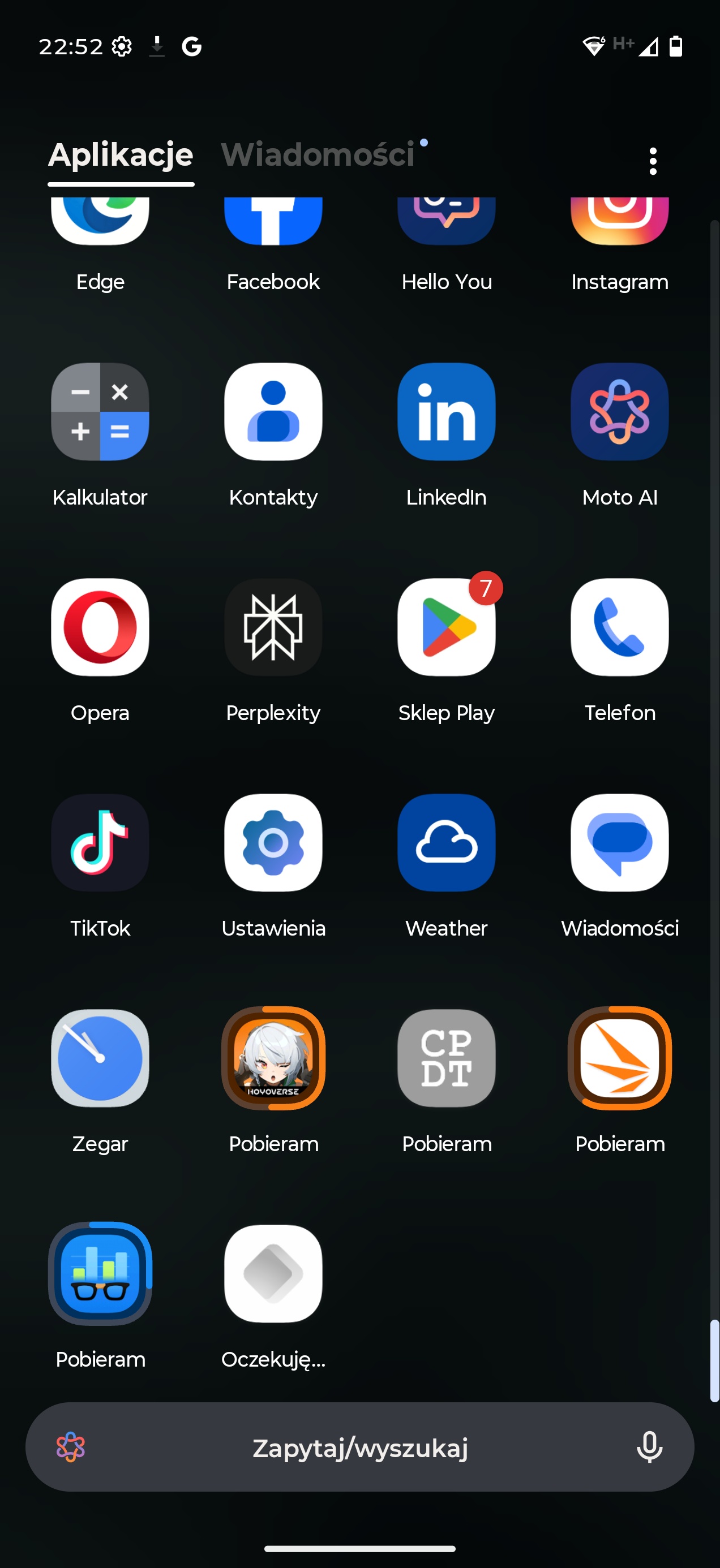Tap the Zapytaj/wyszukaj search field
This screenshot has height=1568, width=720.
[x=359, y=1448]
